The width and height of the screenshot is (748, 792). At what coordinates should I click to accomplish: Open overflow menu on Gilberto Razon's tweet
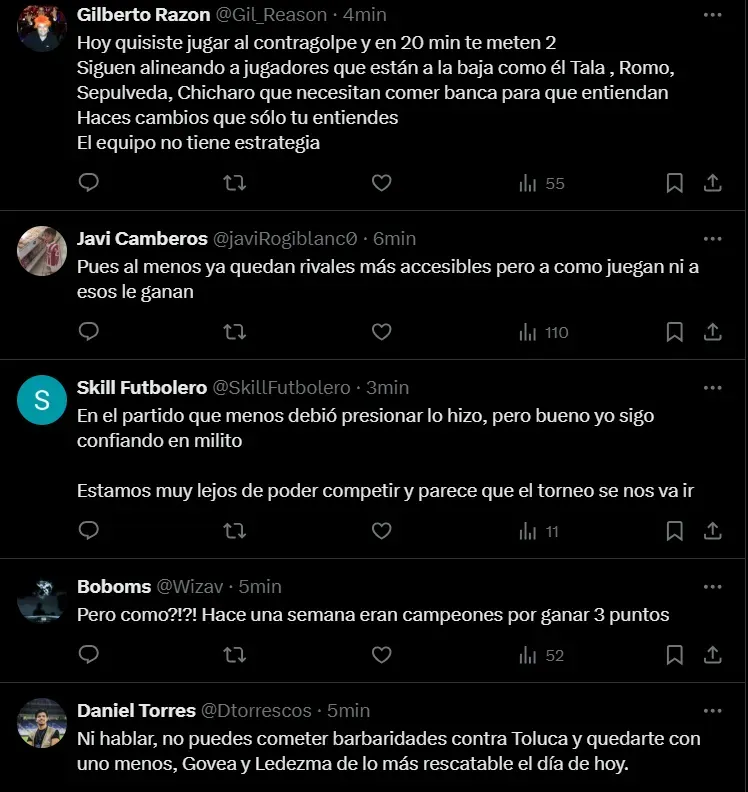click(712, 15)
